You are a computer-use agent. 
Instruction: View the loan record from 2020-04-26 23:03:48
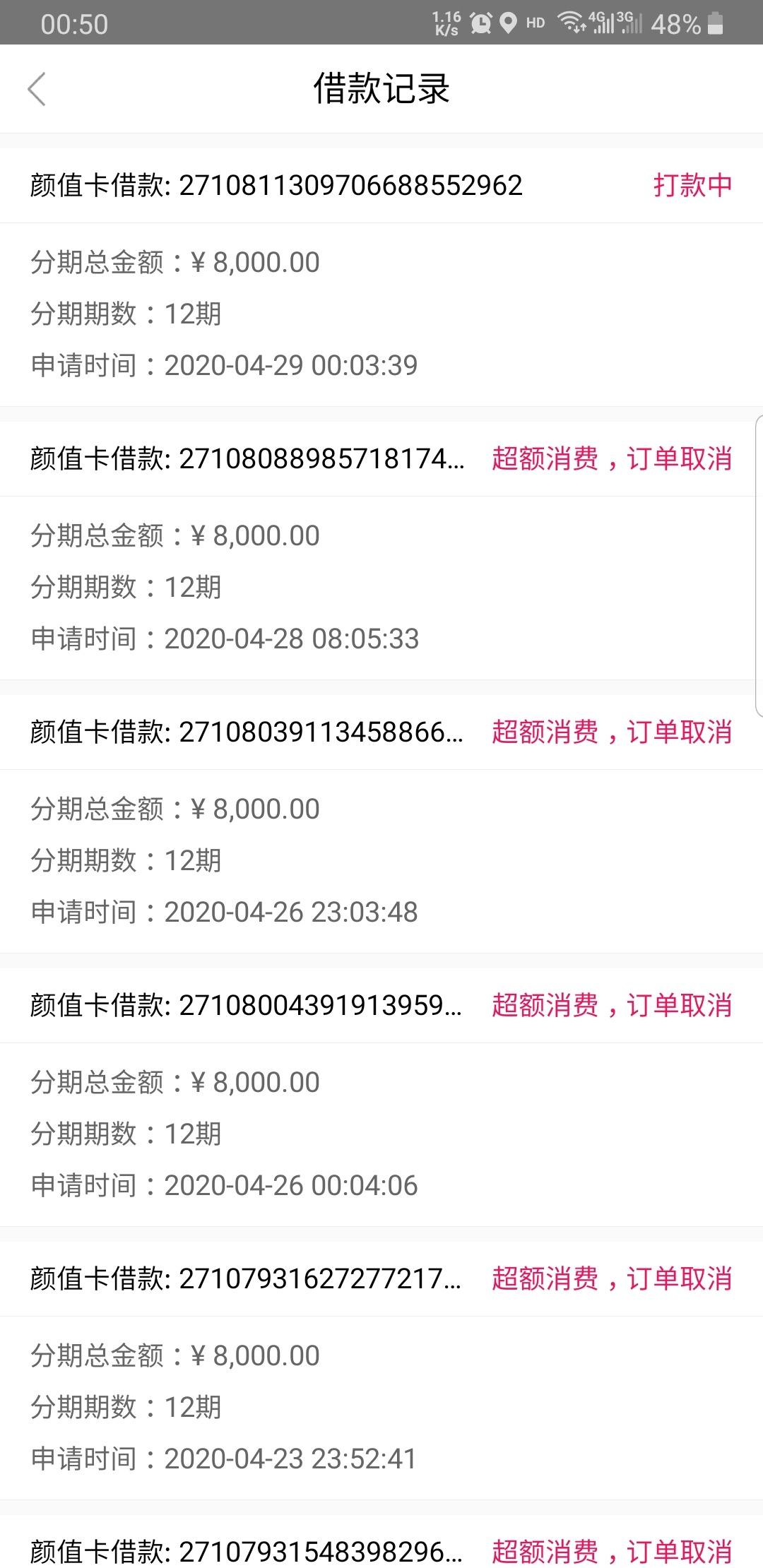[x=381, y=824]
